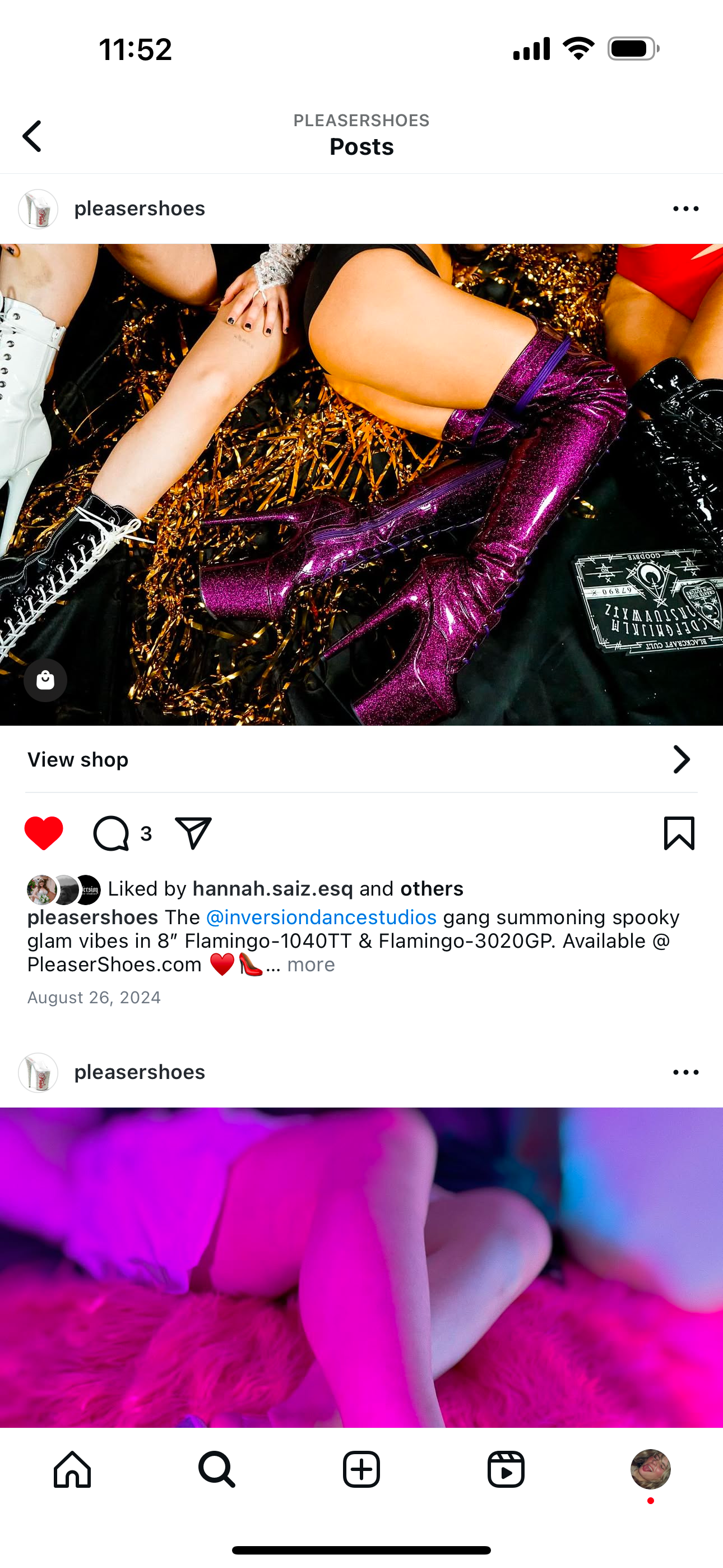Viewport: 723px width, 1568px height.
Task: Bookmark the Flamingo boots post
Action: tap(679, 833)
